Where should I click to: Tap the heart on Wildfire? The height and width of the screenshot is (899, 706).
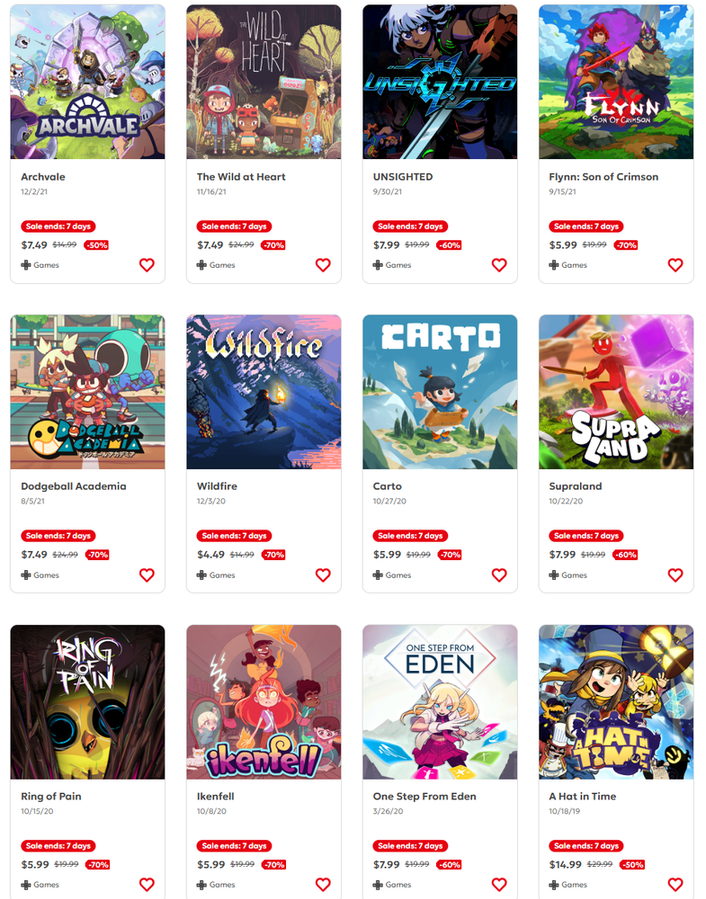[x=323, y=575]
